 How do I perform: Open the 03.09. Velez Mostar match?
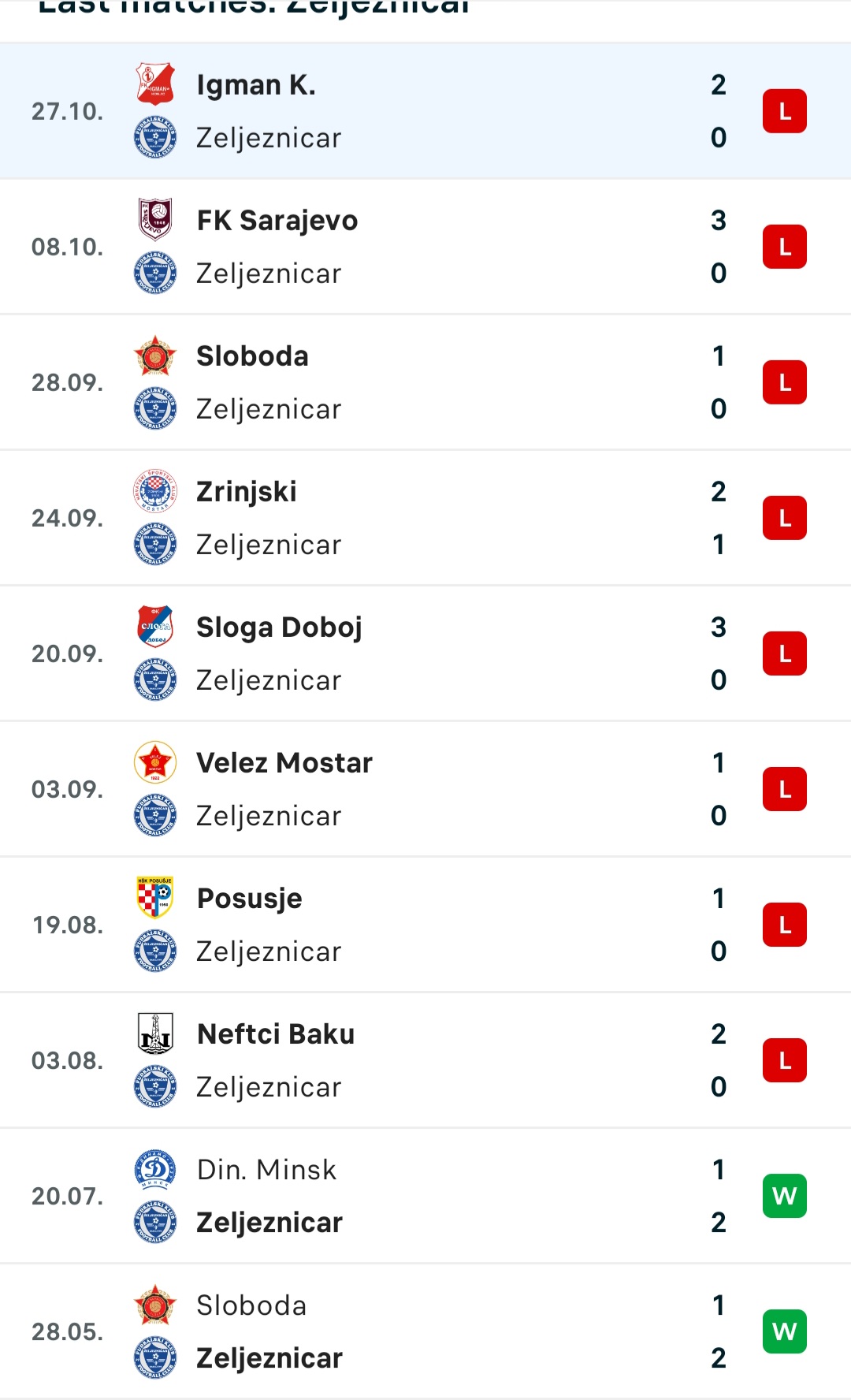point(425,789)
